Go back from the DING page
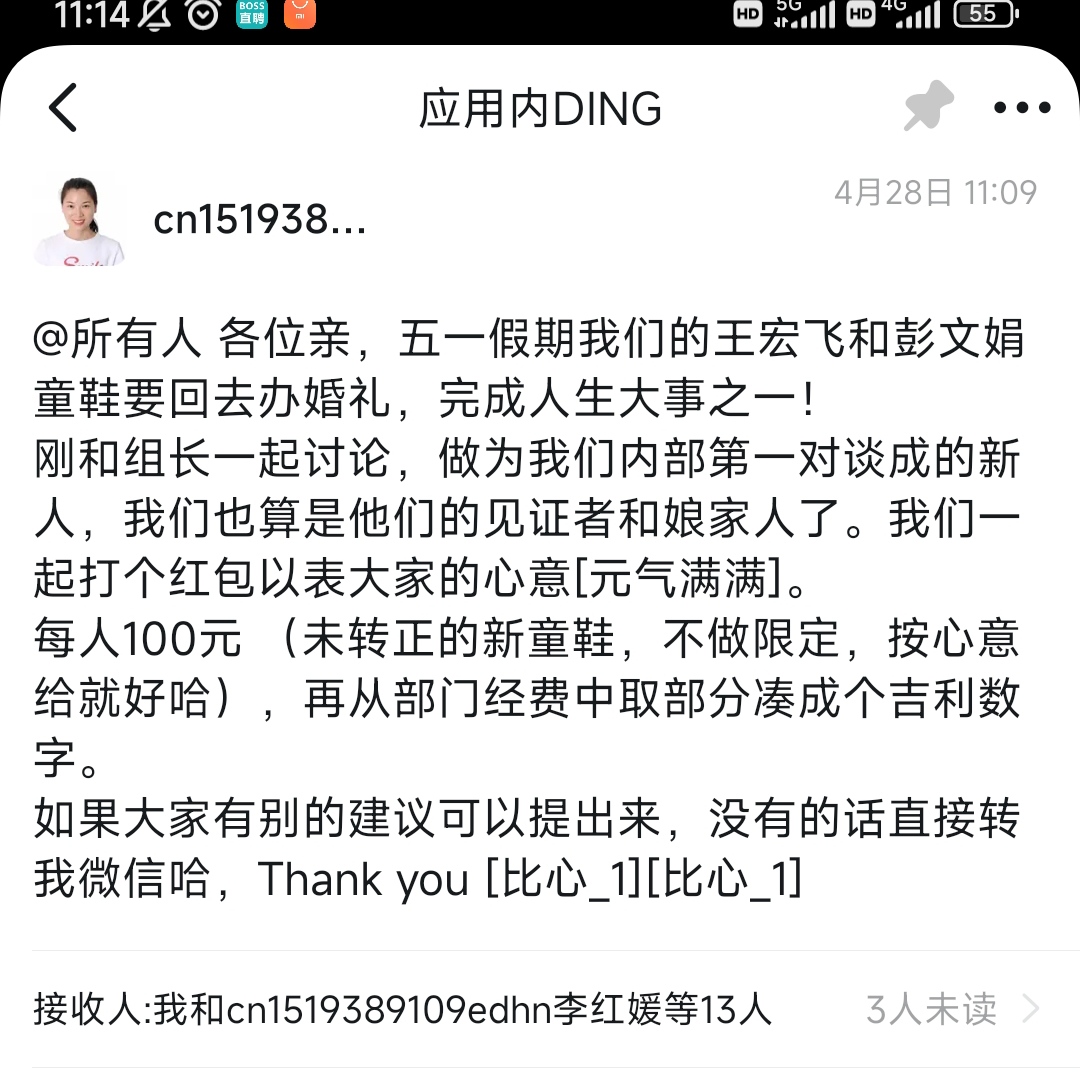The image size is (1080, 1080). tap(62, 108)
